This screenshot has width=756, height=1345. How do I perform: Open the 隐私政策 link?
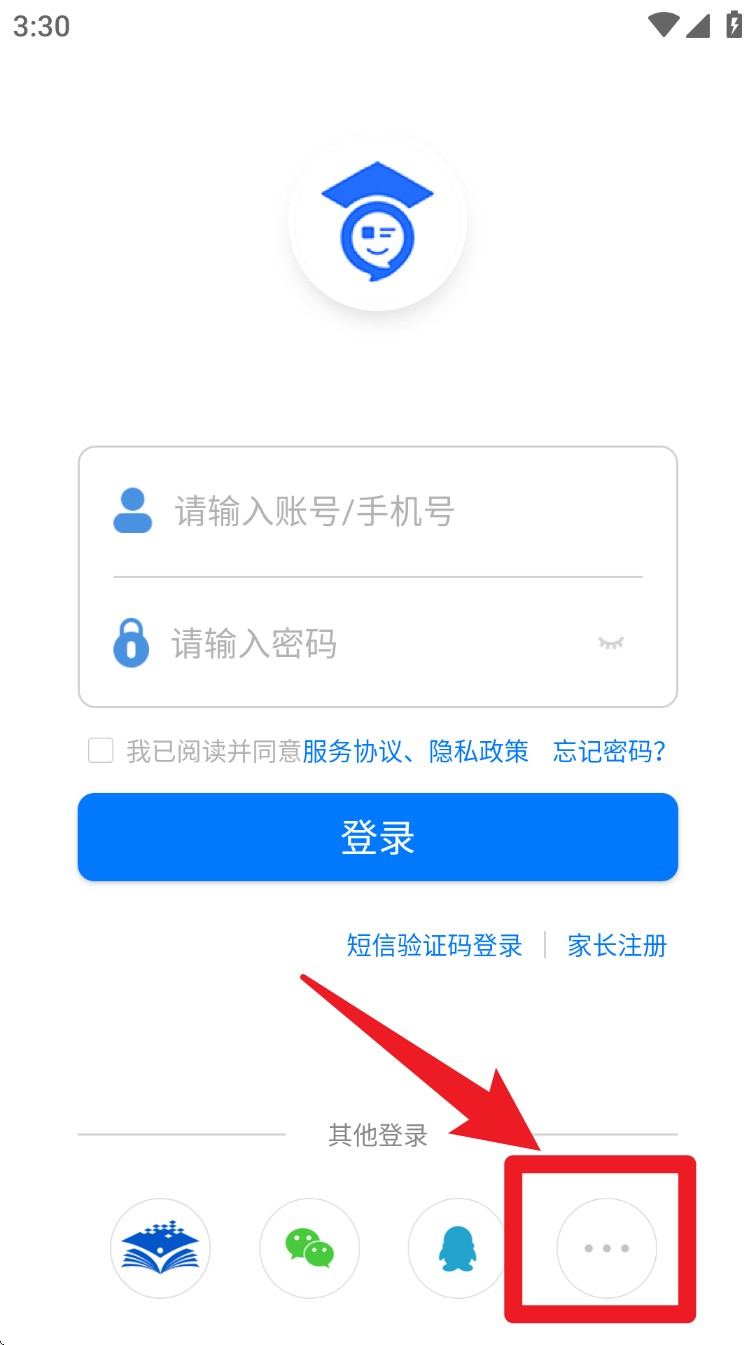(x=479, y=751)
